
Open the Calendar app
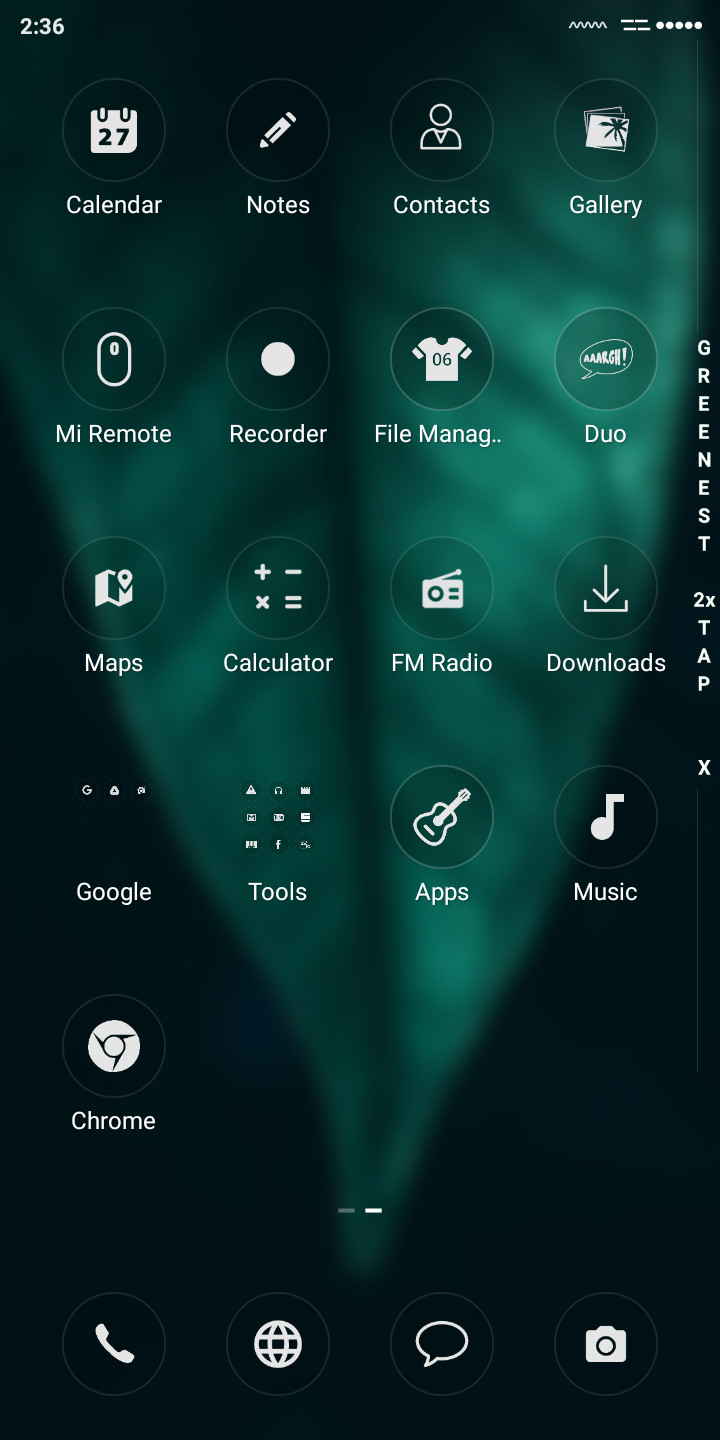[114, 130]
